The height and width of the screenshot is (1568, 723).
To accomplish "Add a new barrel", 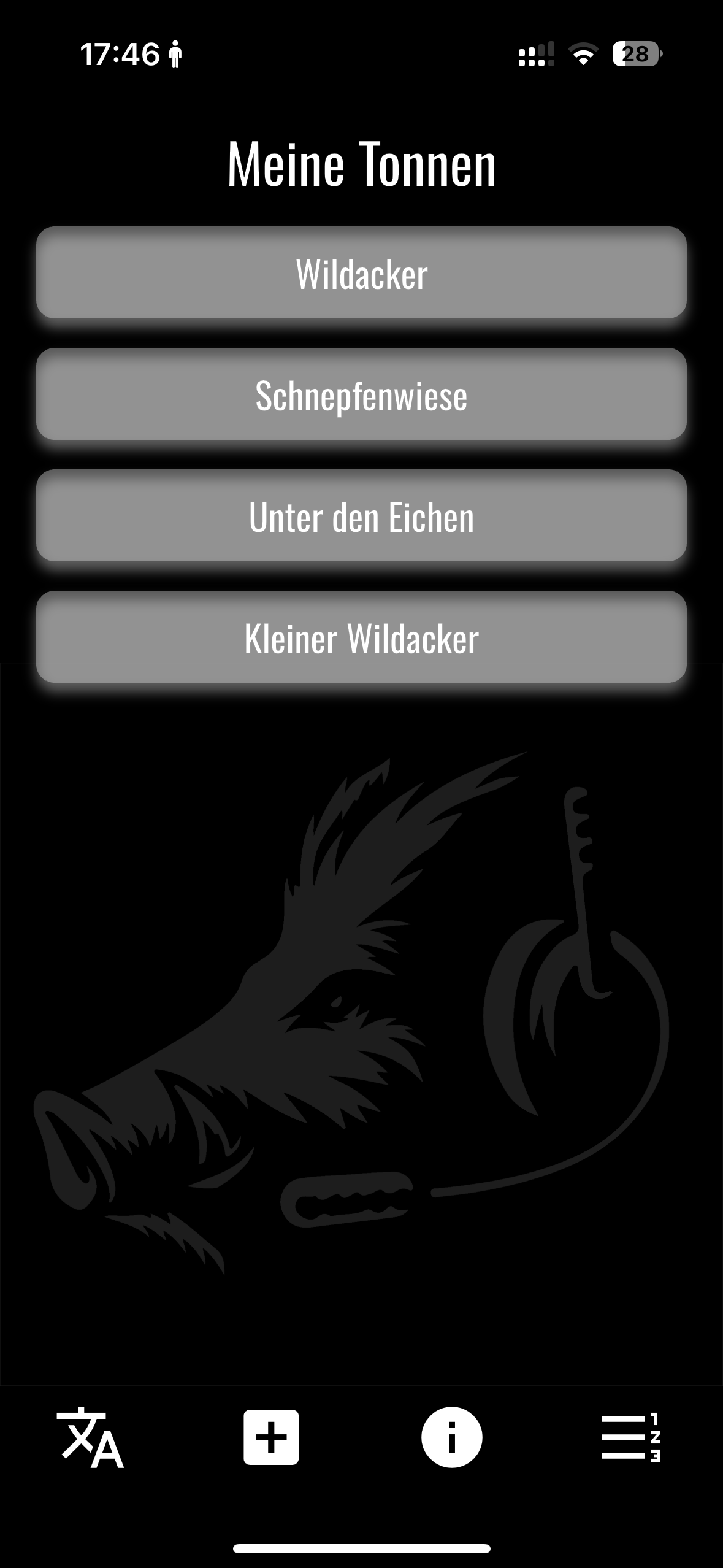I will click(271, 1437).
